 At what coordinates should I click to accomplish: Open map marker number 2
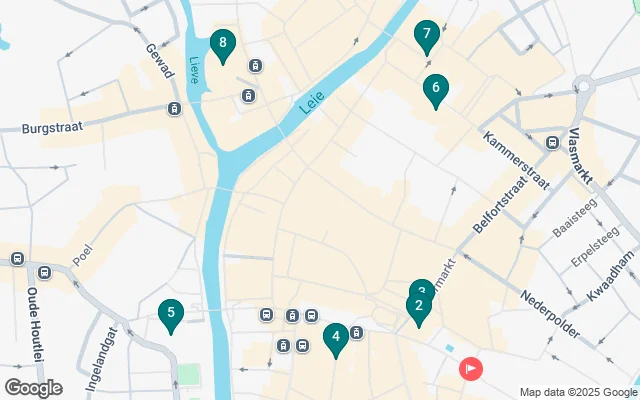pos(419,308)
